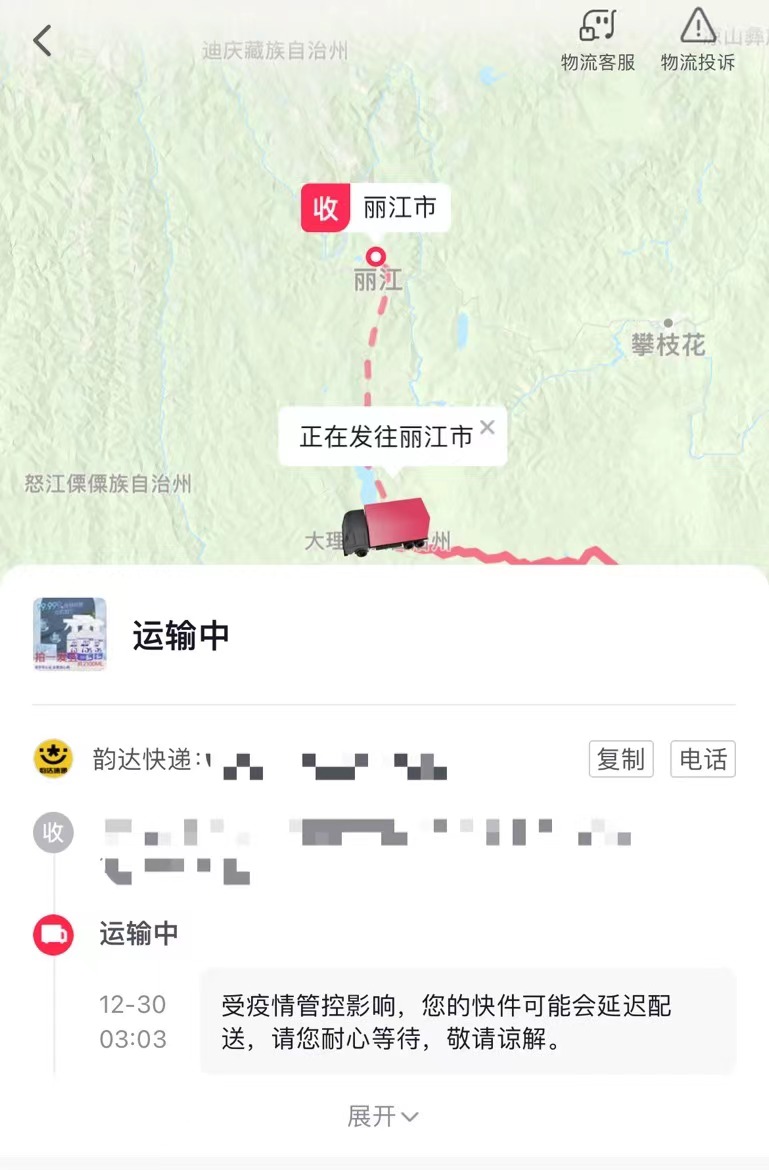Open 物流客服 logistics customer service
The image size is (769, 1170).
(x=598, y=41)
